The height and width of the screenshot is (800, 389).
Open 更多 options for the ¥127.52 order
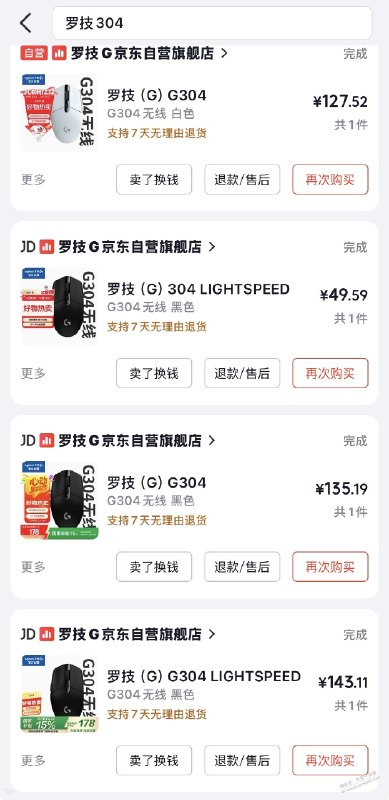tap(33, 180)
